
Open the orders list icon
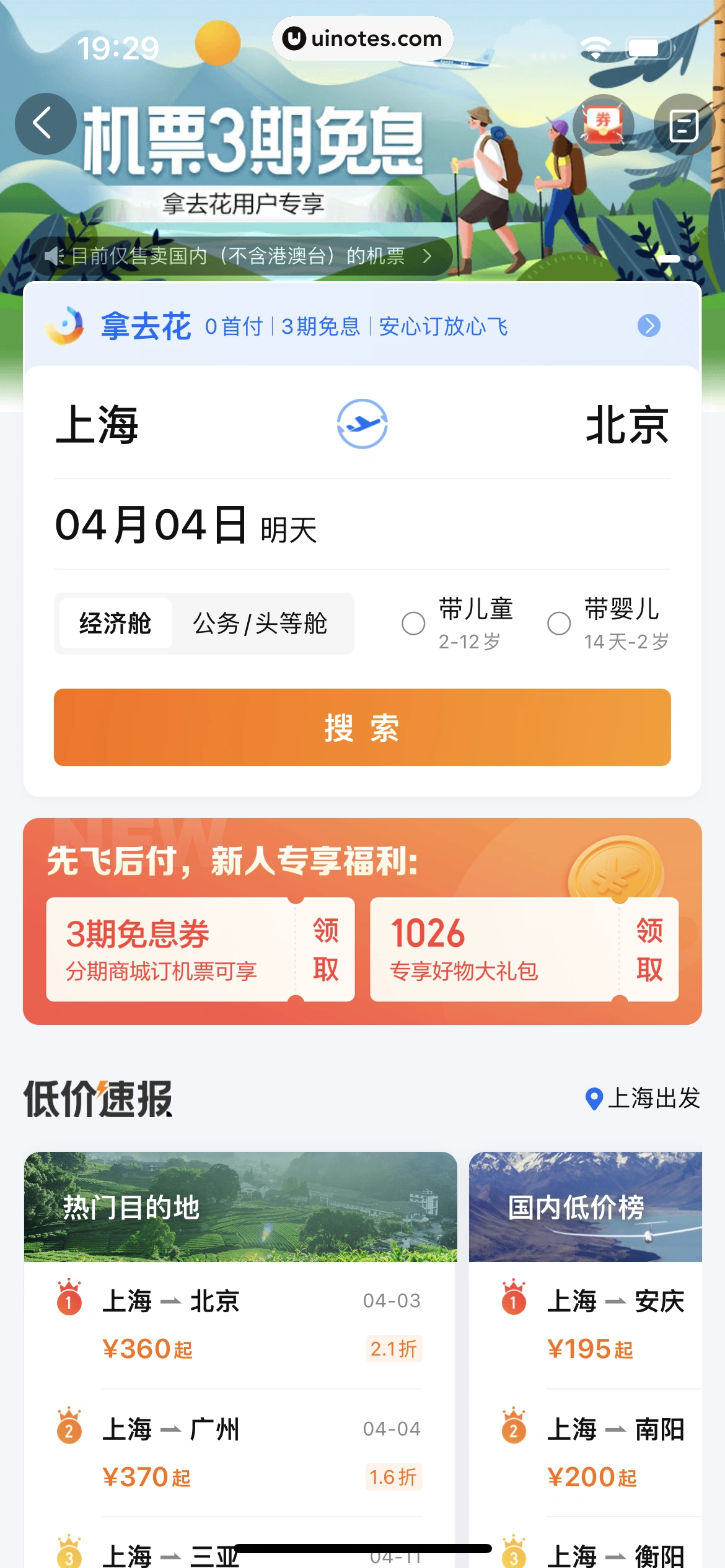683,126
